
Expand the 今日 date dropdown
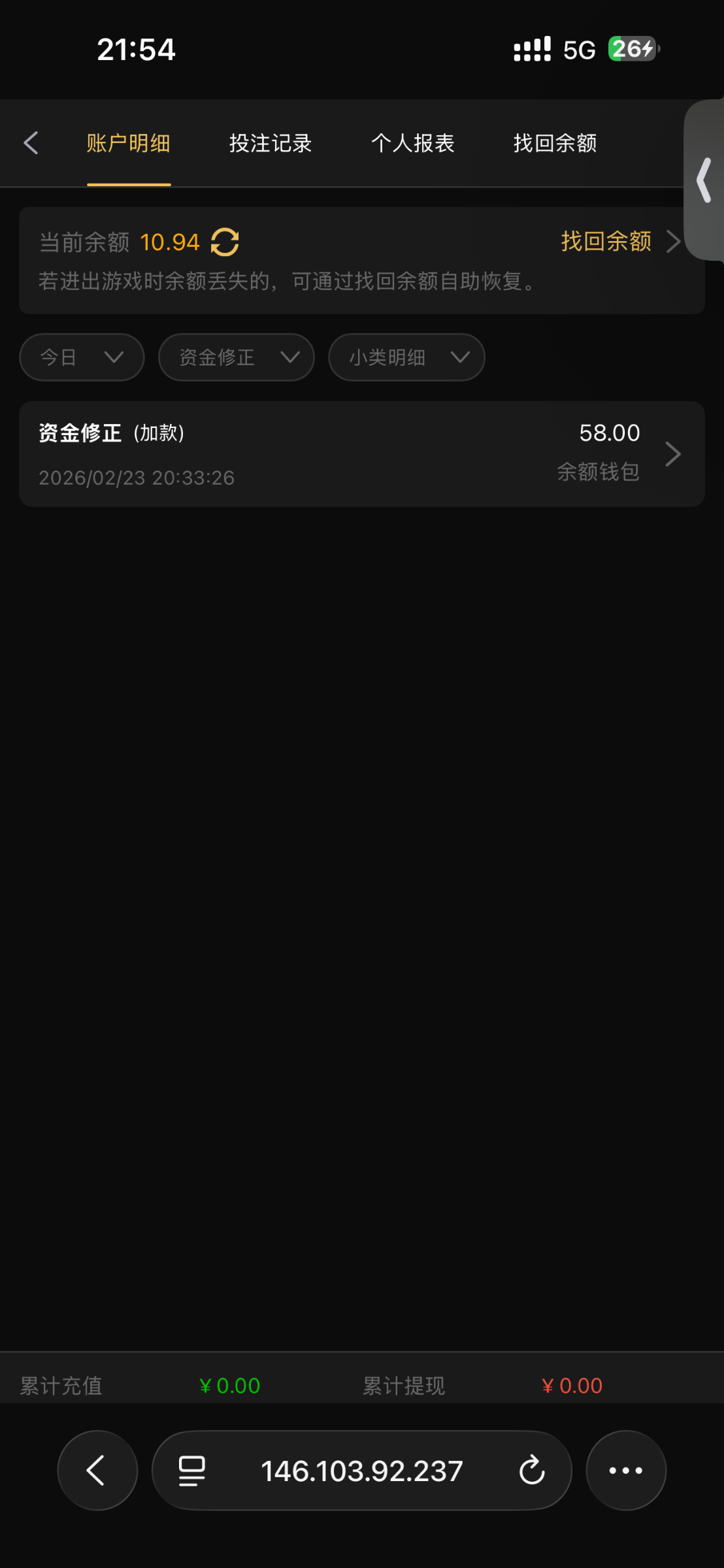coord(82,357)
